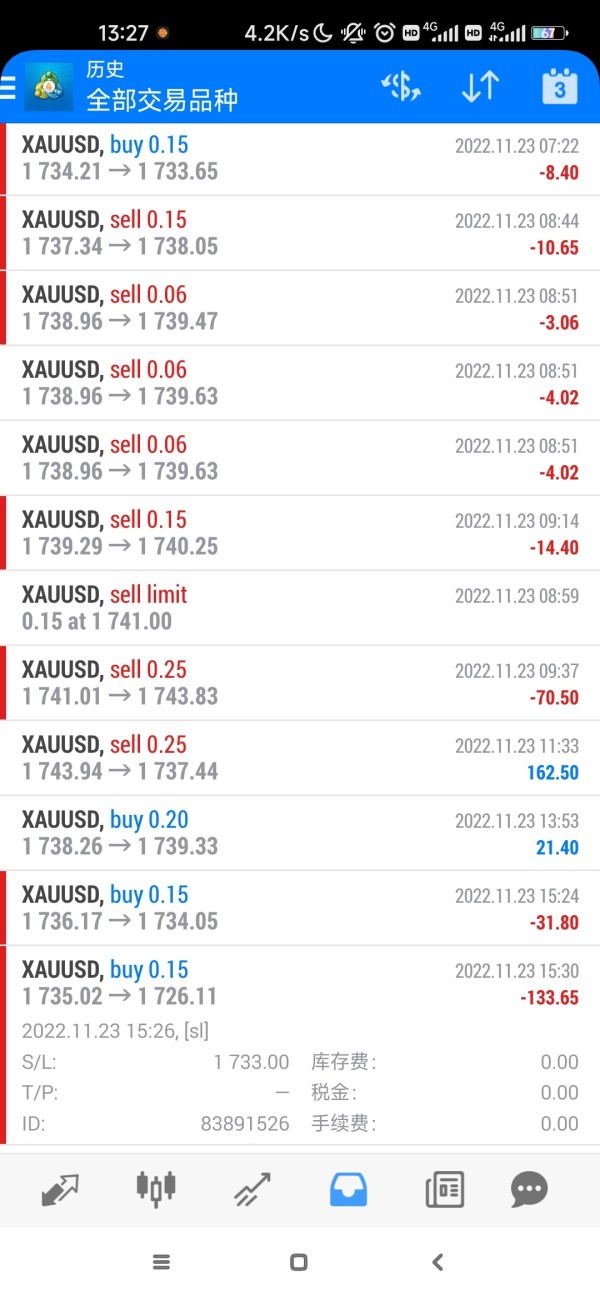Expand the buy 0.20 trade at 13:53
Viewport: 600px width, 1300px height.
300,833
